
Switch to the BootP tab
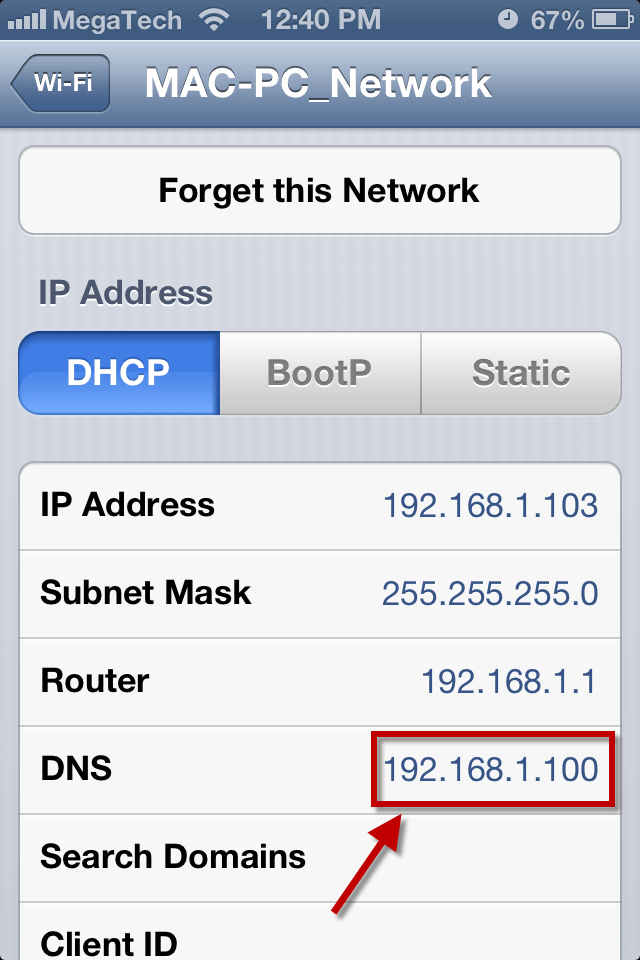(x=320, y=373)
